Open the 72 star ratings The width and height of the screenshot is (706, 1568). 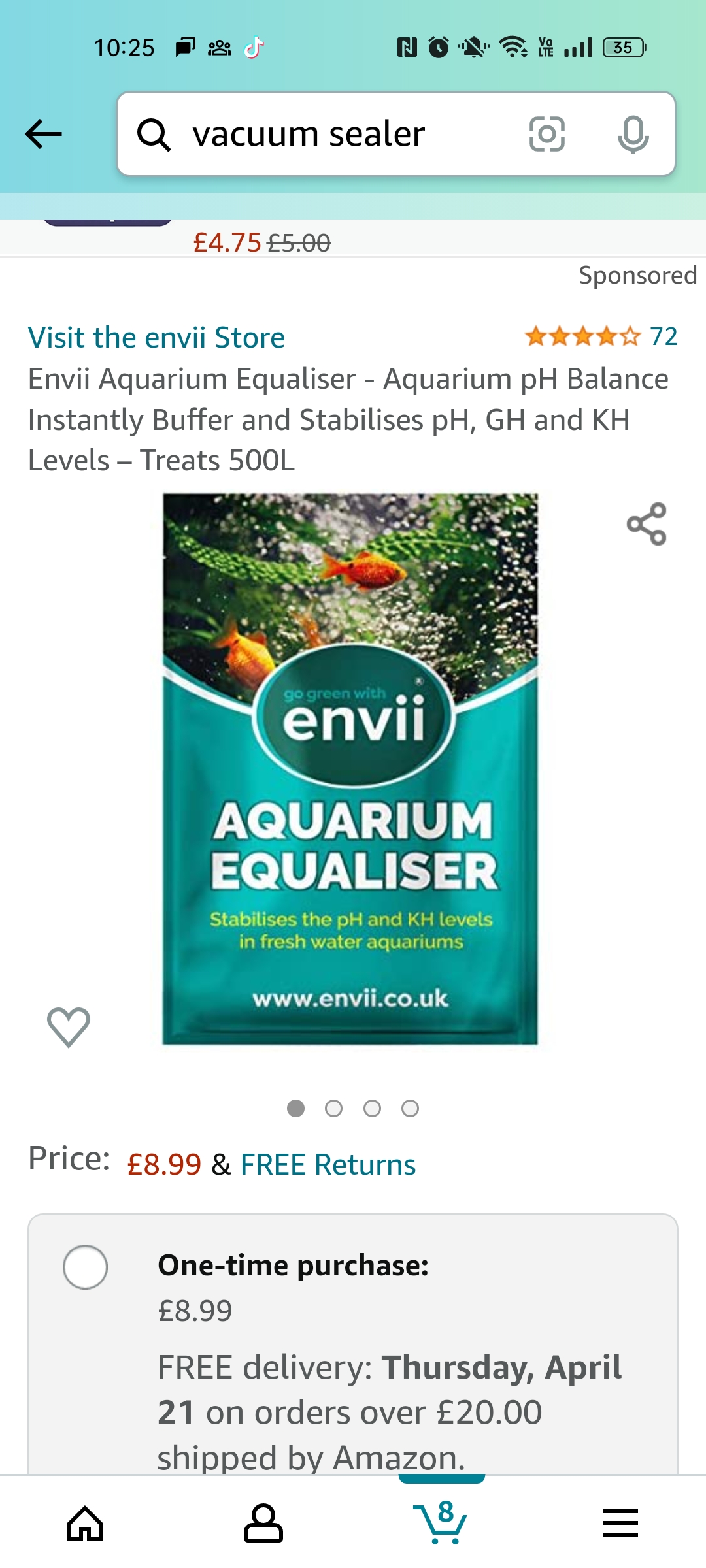[x=601, y=336]
